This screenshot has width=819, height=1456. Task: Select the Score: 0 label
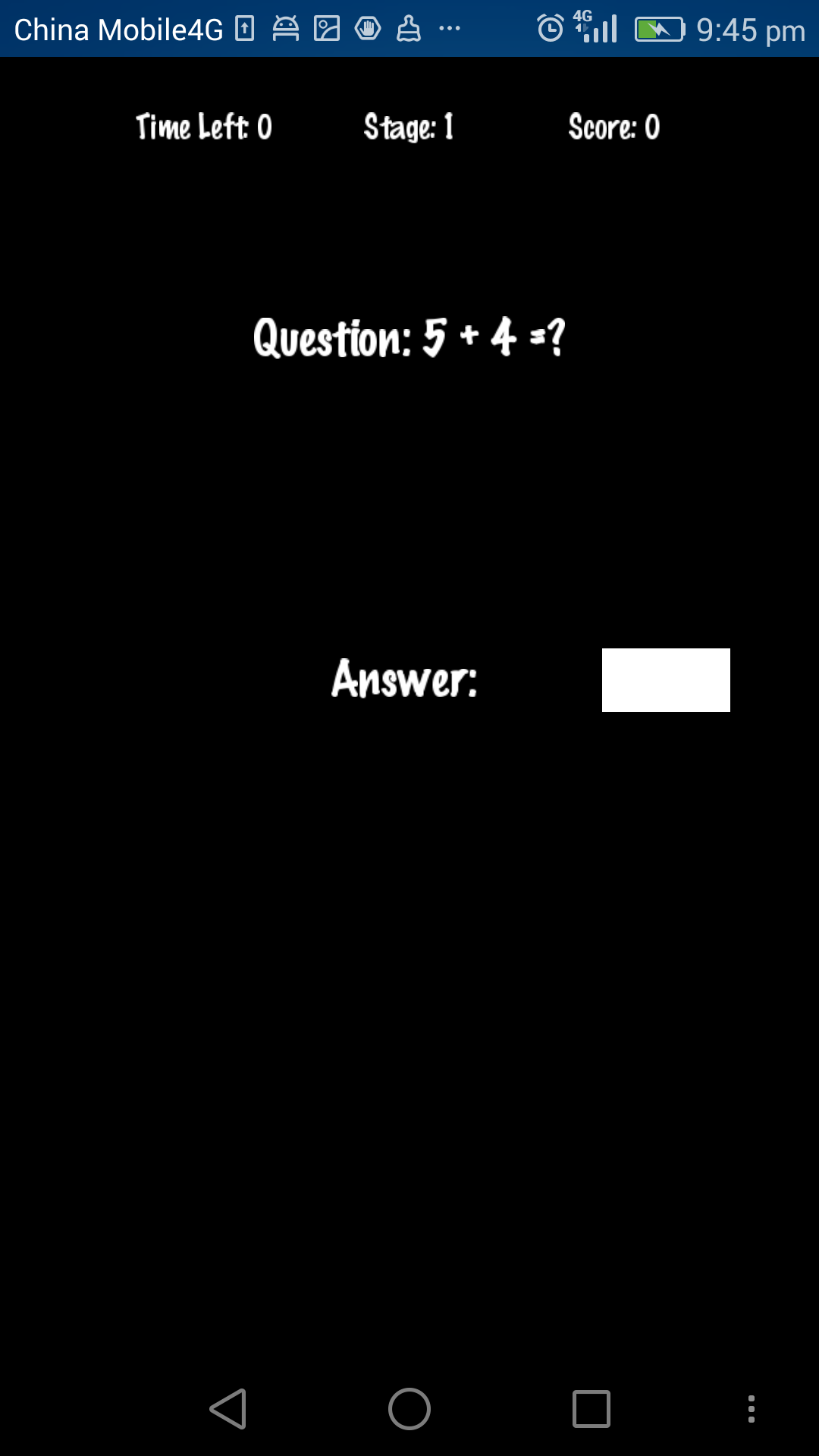click(615, 127)
